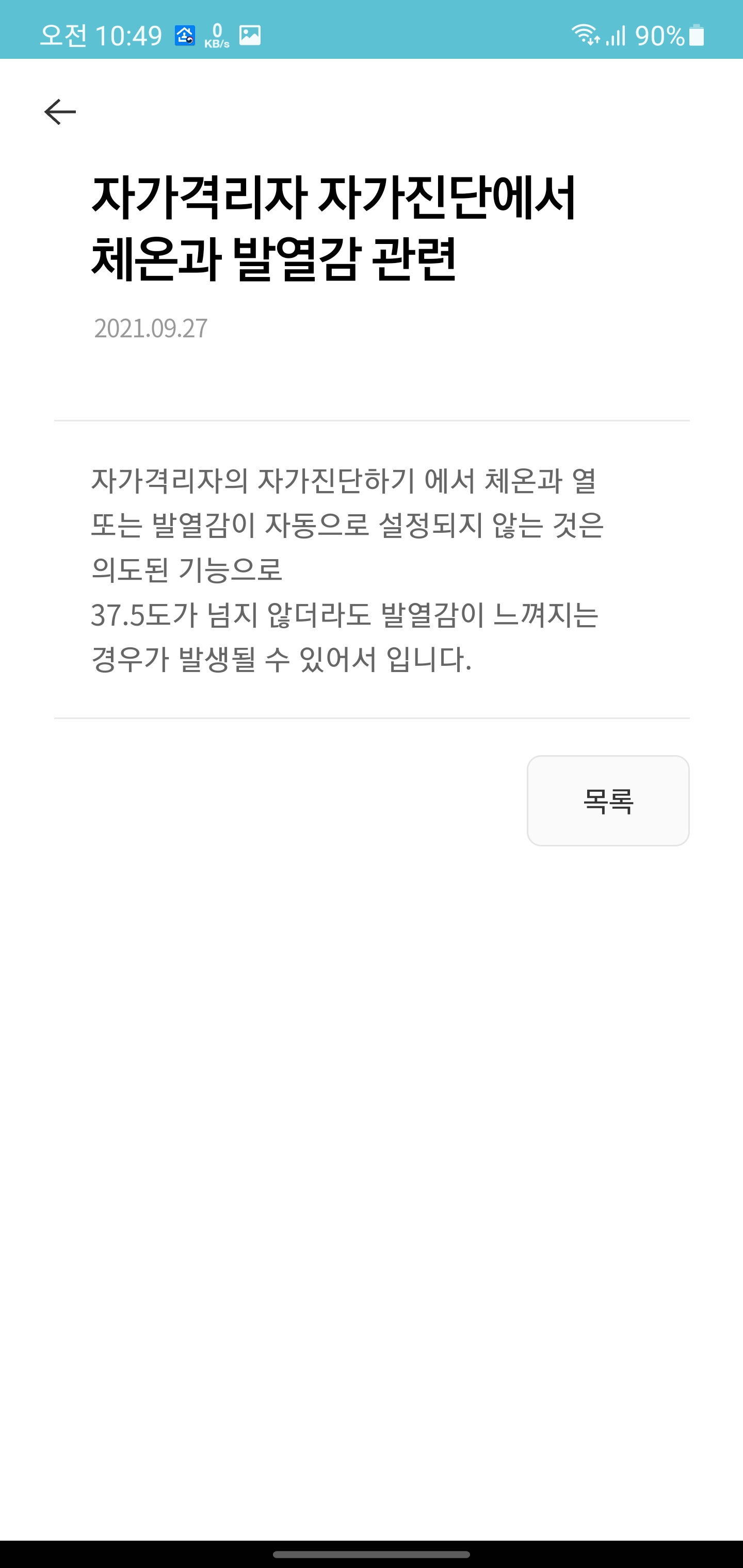Go back using the top-left arrow
The image size is (743, 1568).
click(x=60, y=112)
